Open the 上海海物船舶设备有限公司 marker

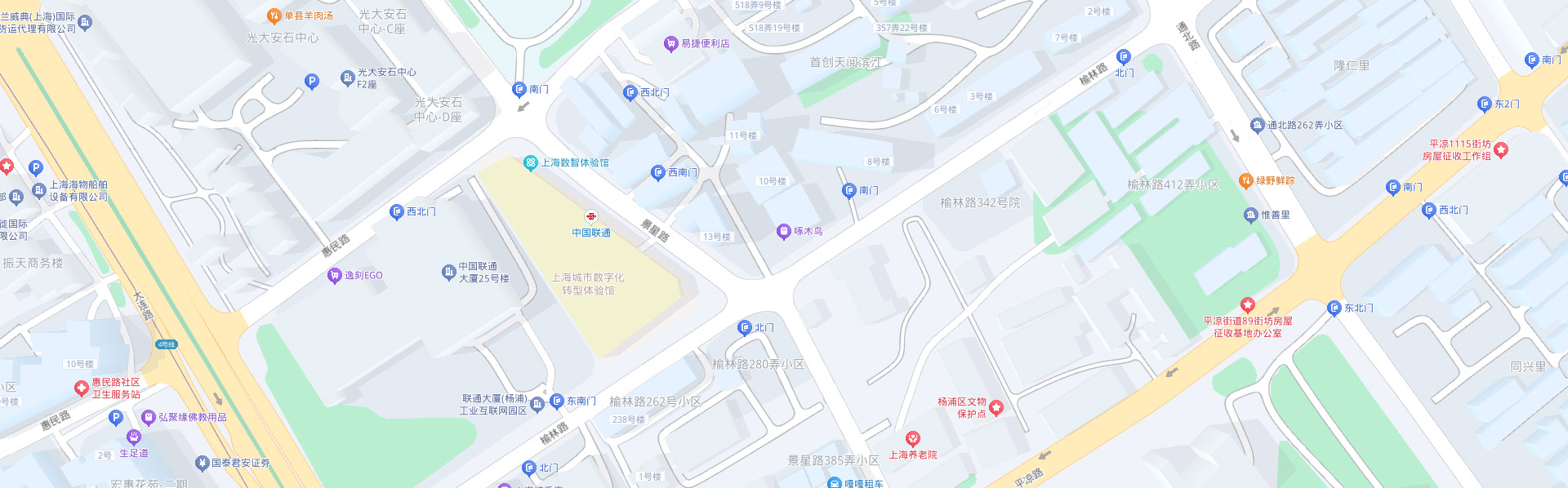(x=39, y=190)
